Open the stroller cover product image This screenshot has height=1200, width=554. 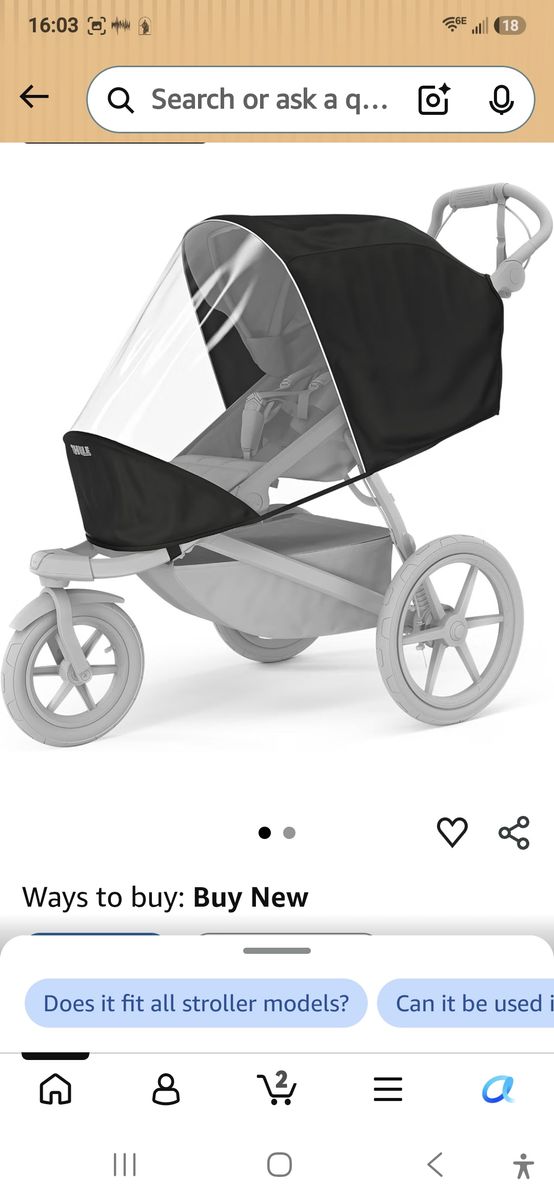point(277,450)
